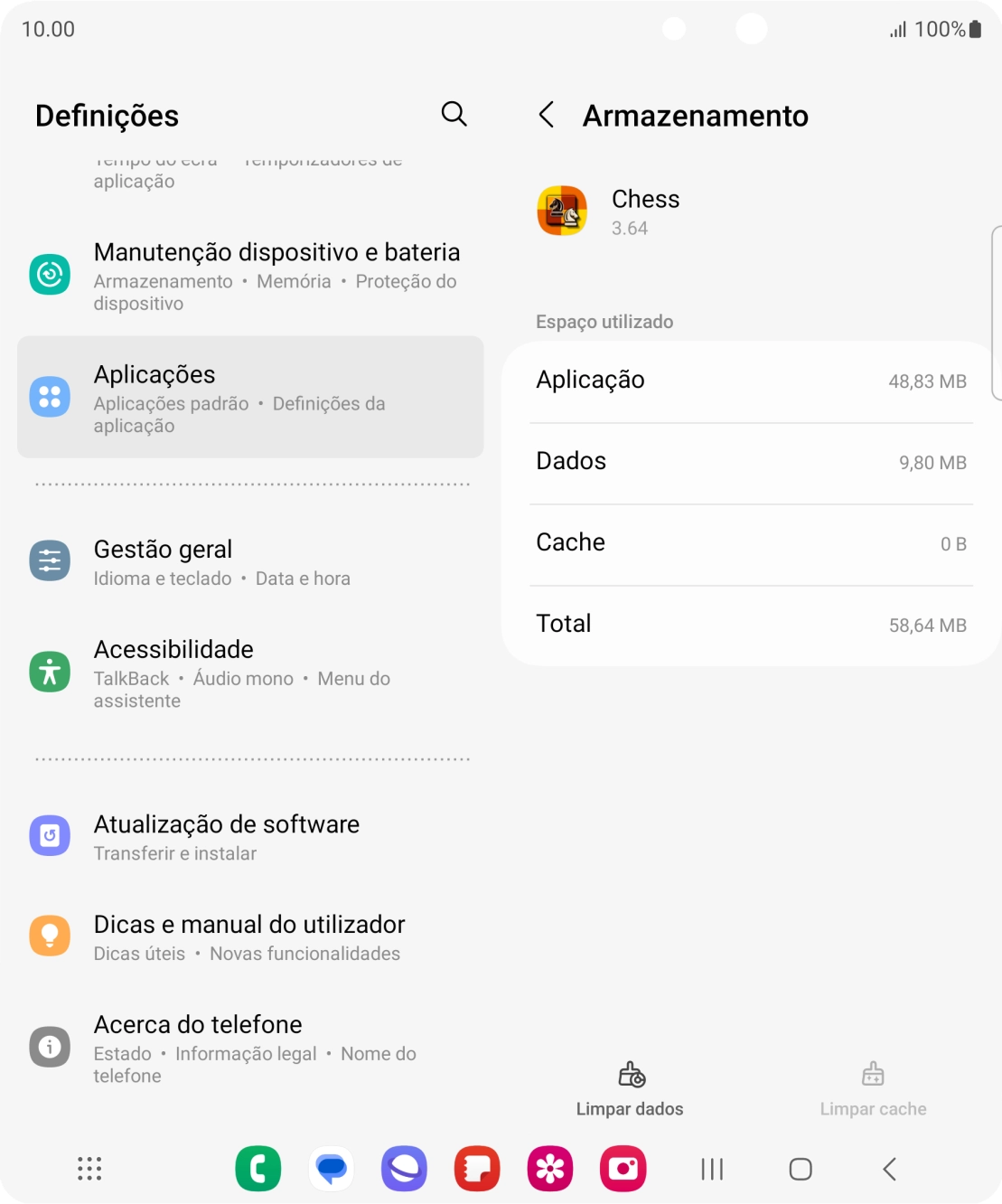This screenshot has height=1204, width=1002.
Task: Open Gestão geral via its sliders icon
Action: tap(50, 560)
